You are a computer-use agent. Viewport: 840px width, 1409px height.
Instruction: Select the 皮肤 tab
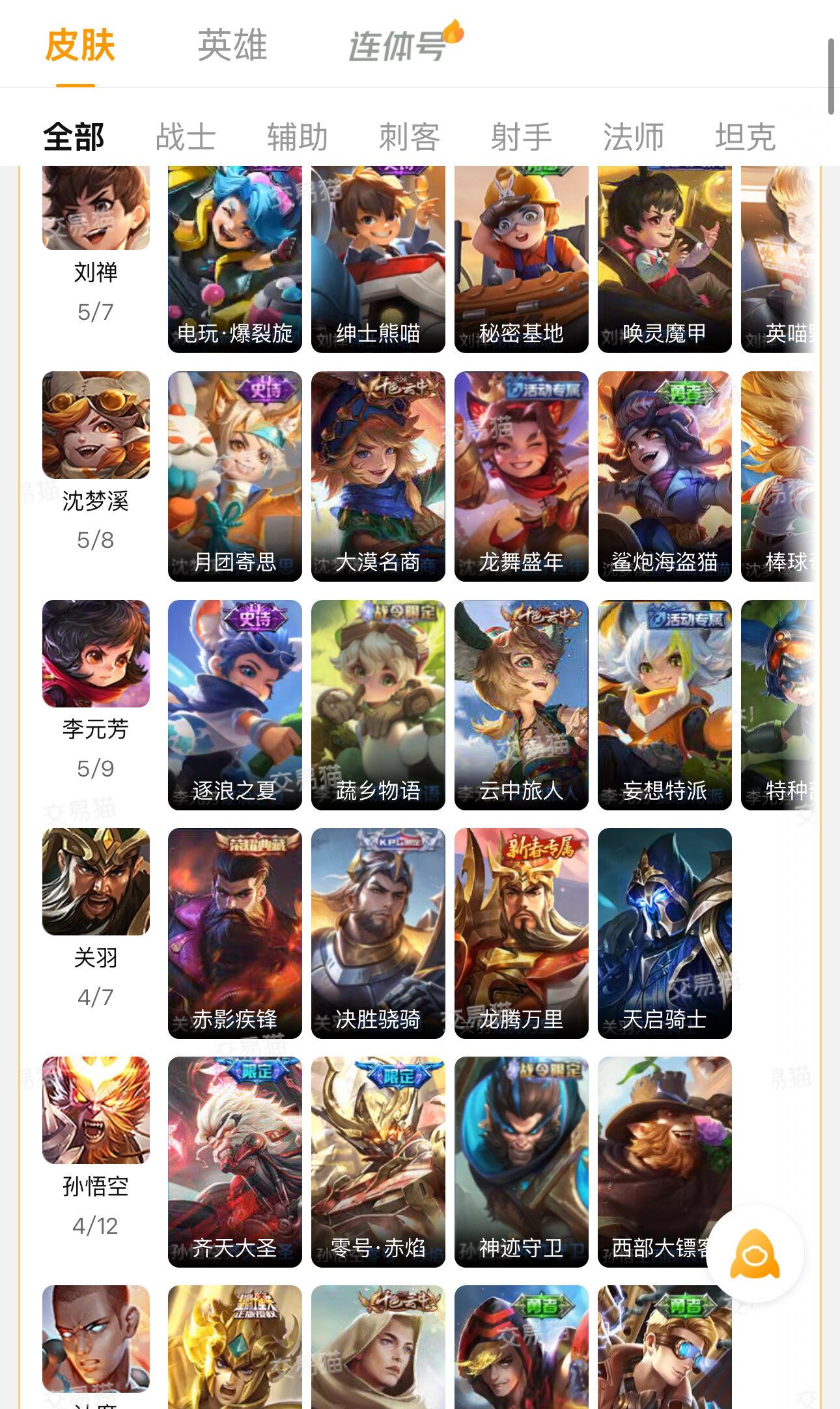pos(79,46)
